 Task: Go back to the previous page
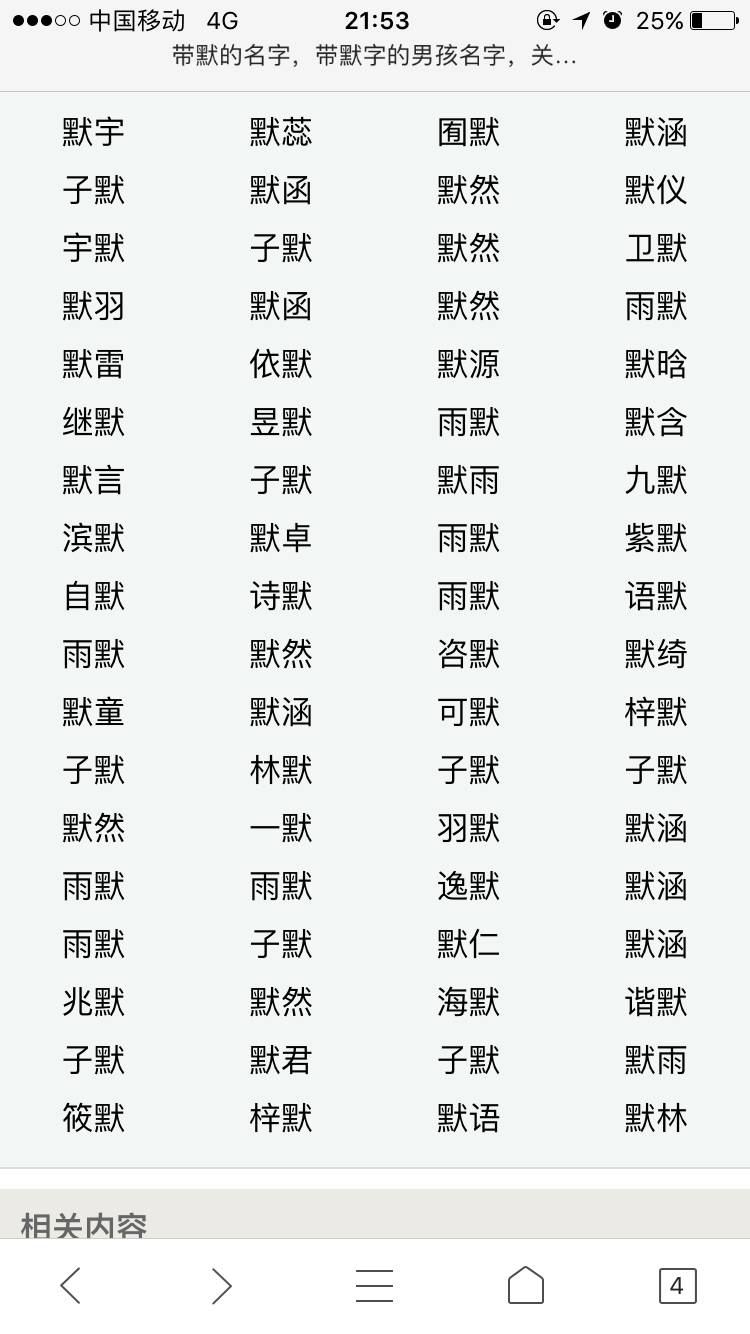[x=70, y=1285]
